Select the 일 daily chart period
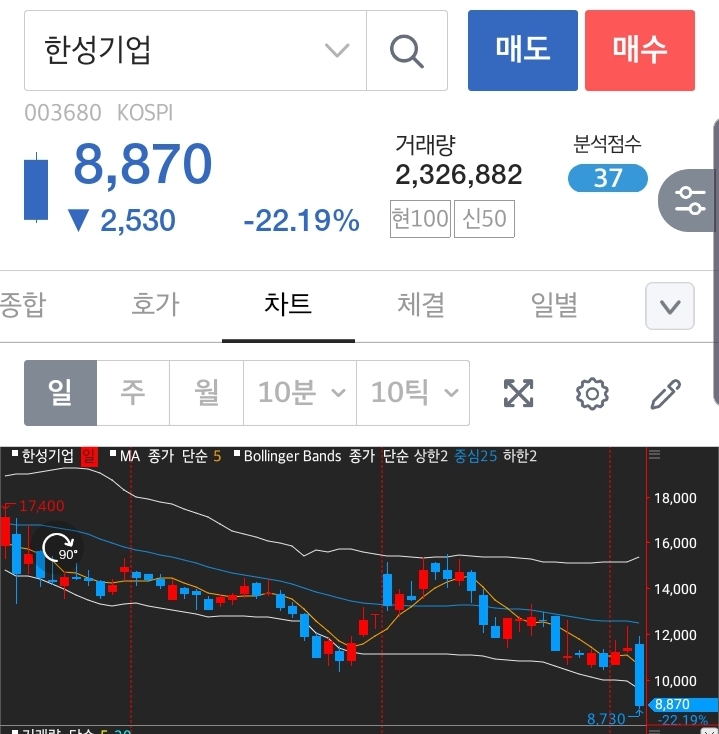This screenshot has height=734, width=719. 60,393
